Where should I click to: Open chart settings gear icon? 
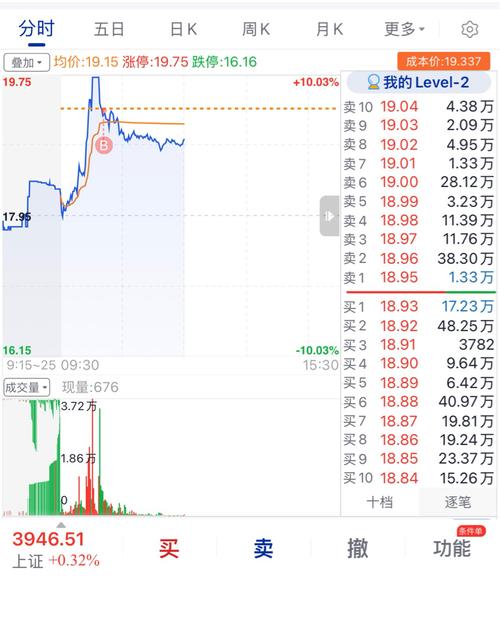pyautogui.click(x=470, y=30)
